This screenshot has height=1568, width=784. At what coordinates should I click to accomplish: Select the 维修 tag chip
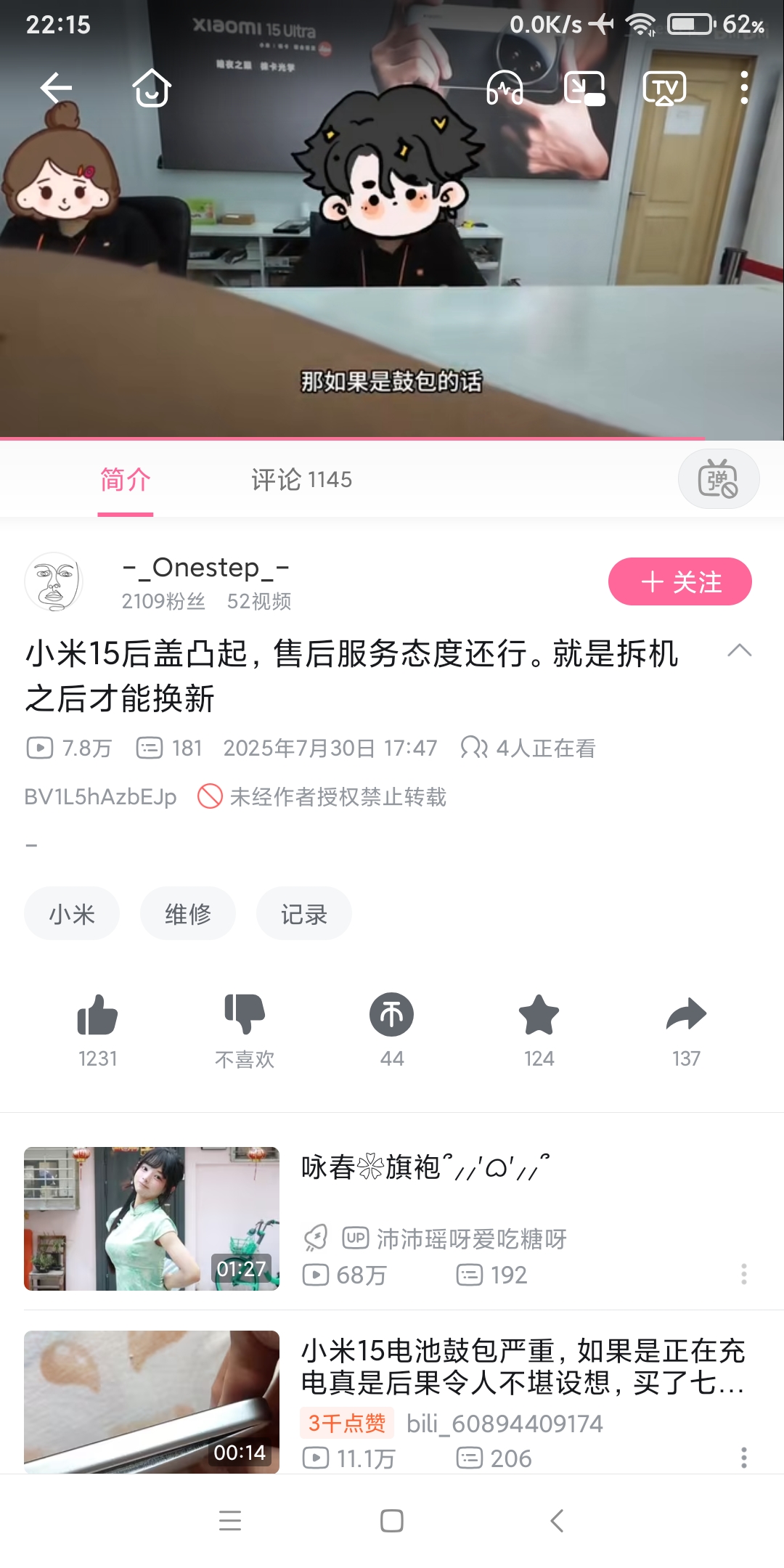click(188, 914)
